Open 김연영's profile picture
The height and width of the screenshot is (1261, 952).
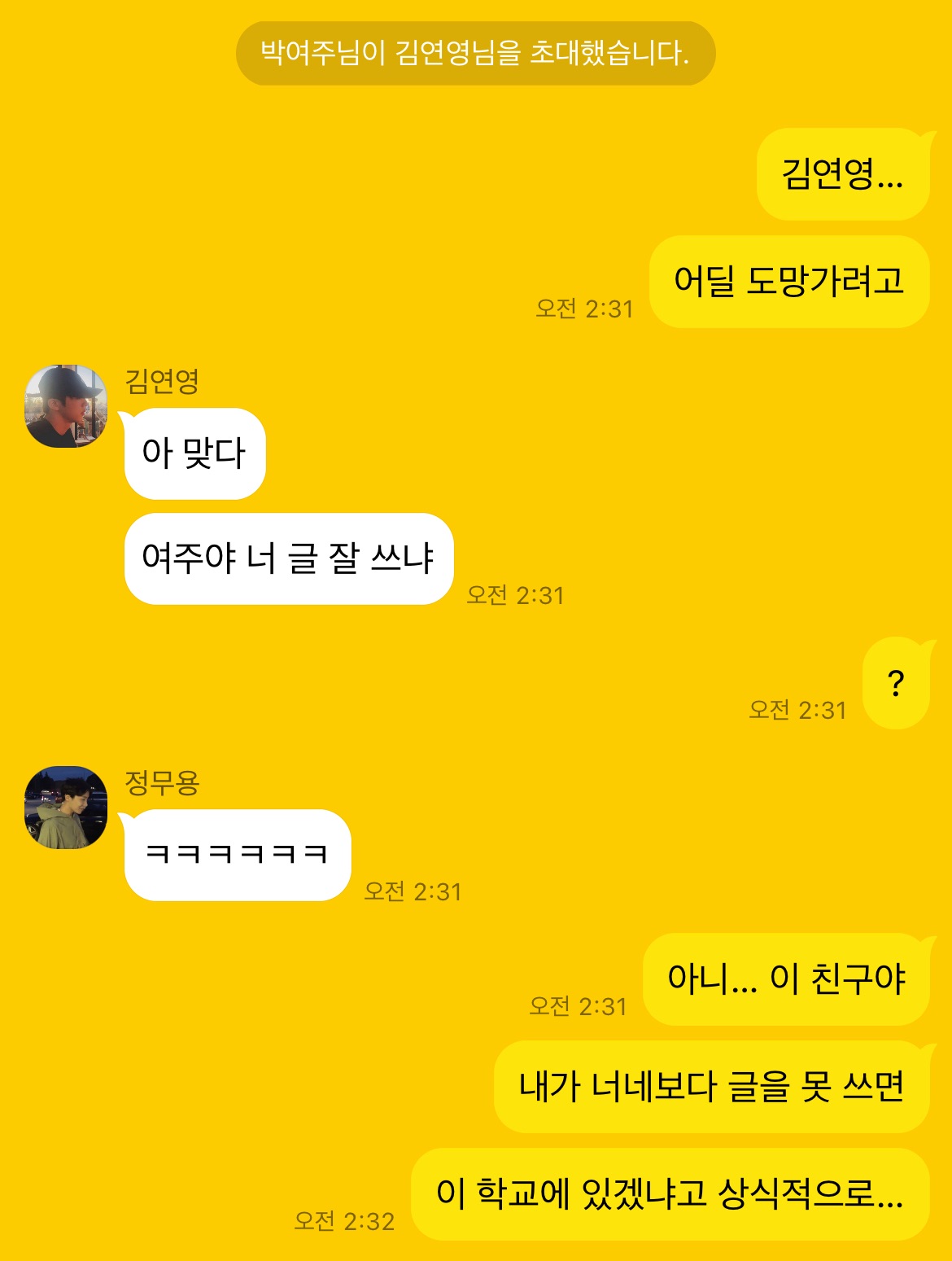[66, 406]
